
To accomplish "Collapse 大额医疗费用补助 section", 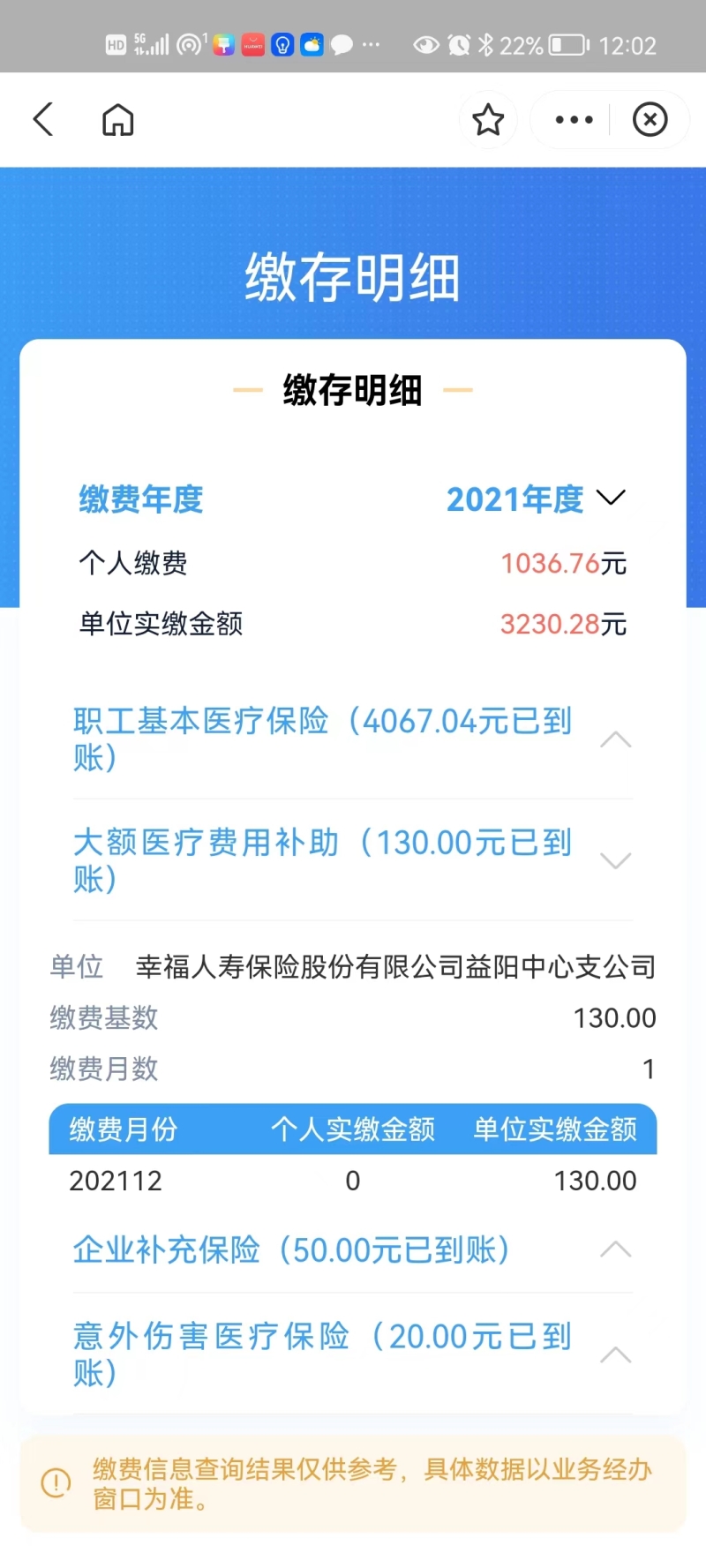I will (615, 860).
